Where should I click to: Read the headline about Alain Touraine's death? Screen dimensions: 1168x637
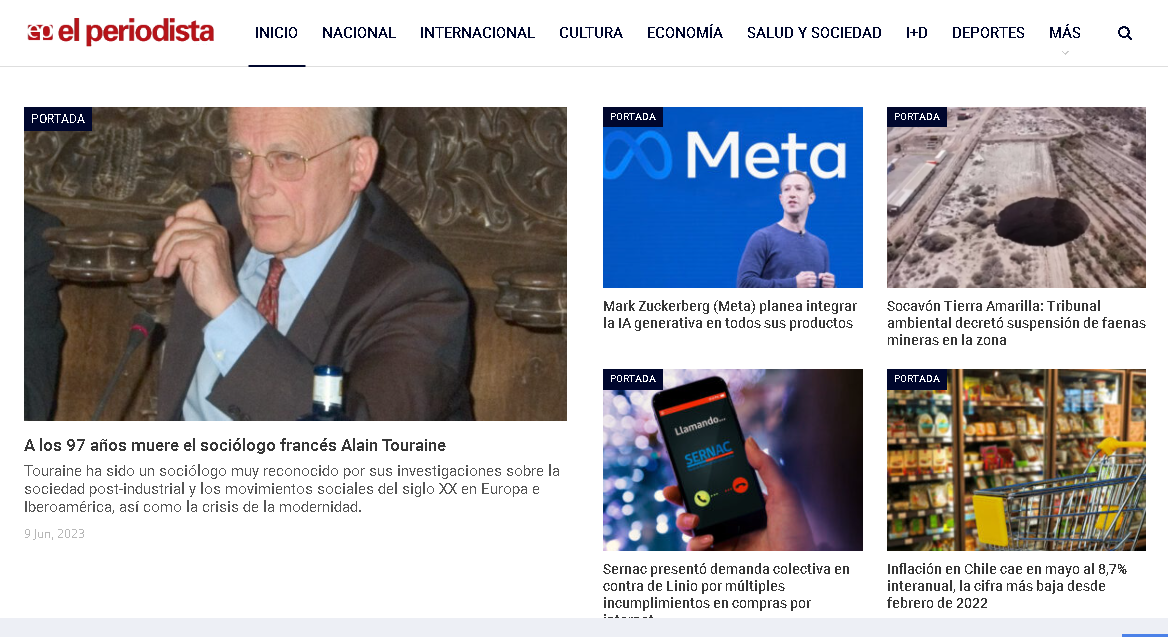(x=235, y=445)
